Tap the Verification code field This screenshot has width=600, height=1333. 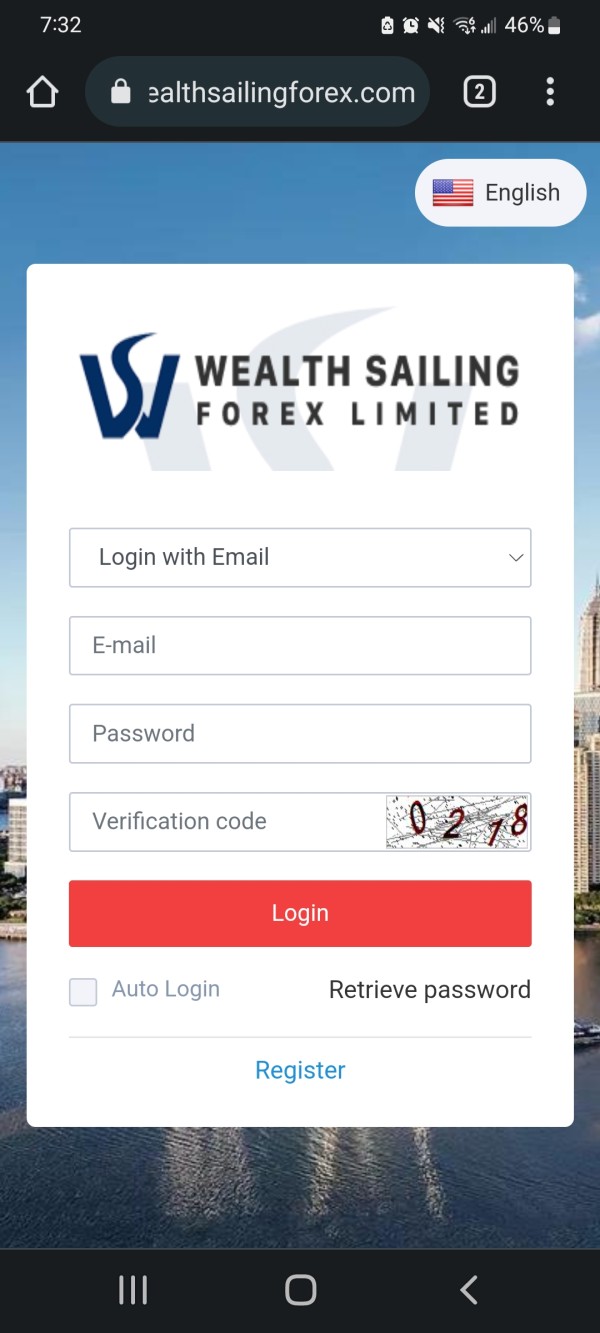click(227, 822)
